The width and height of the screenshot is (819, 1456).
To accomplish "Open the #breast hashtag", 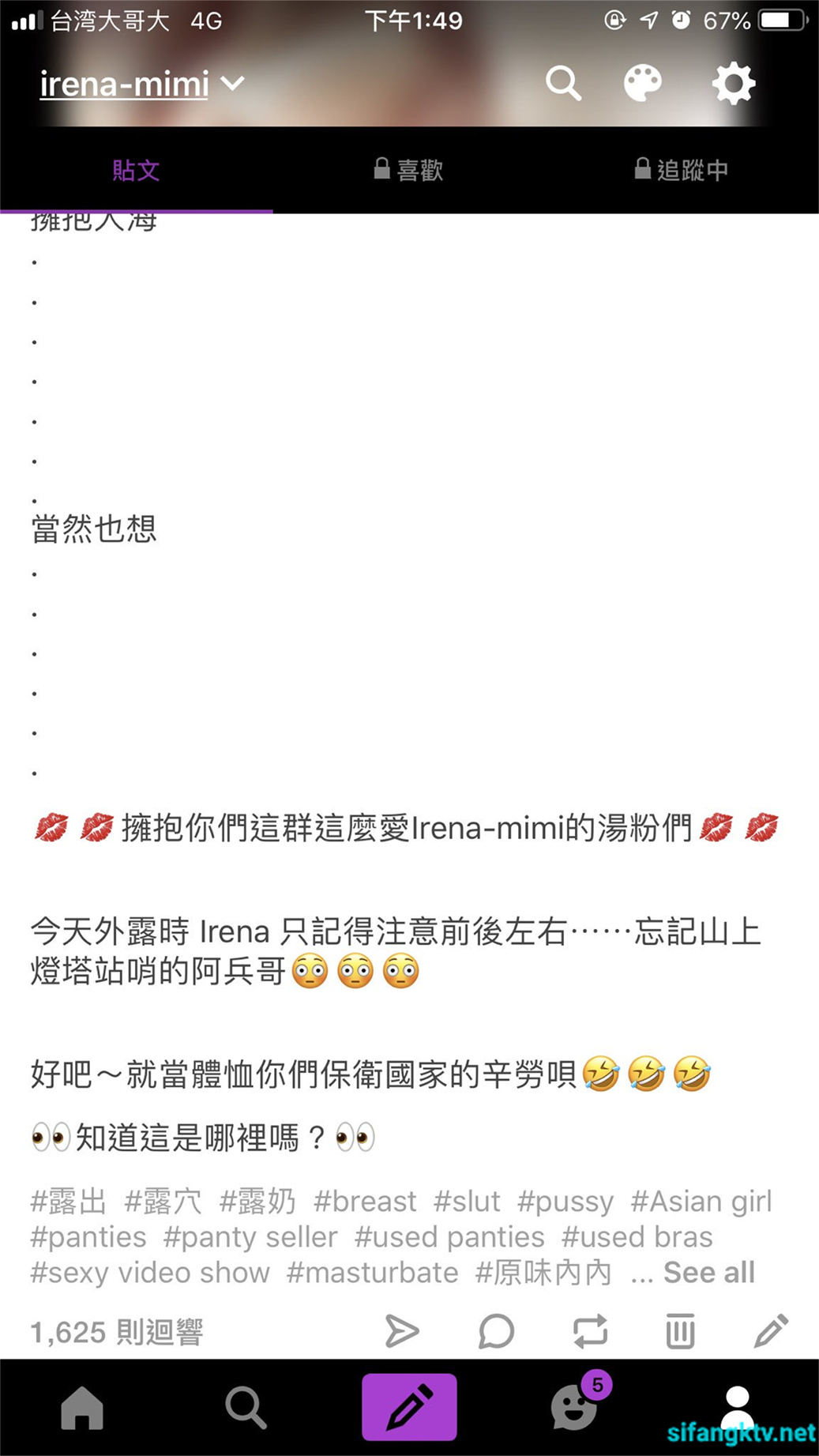I will (x=364, y=1202).
